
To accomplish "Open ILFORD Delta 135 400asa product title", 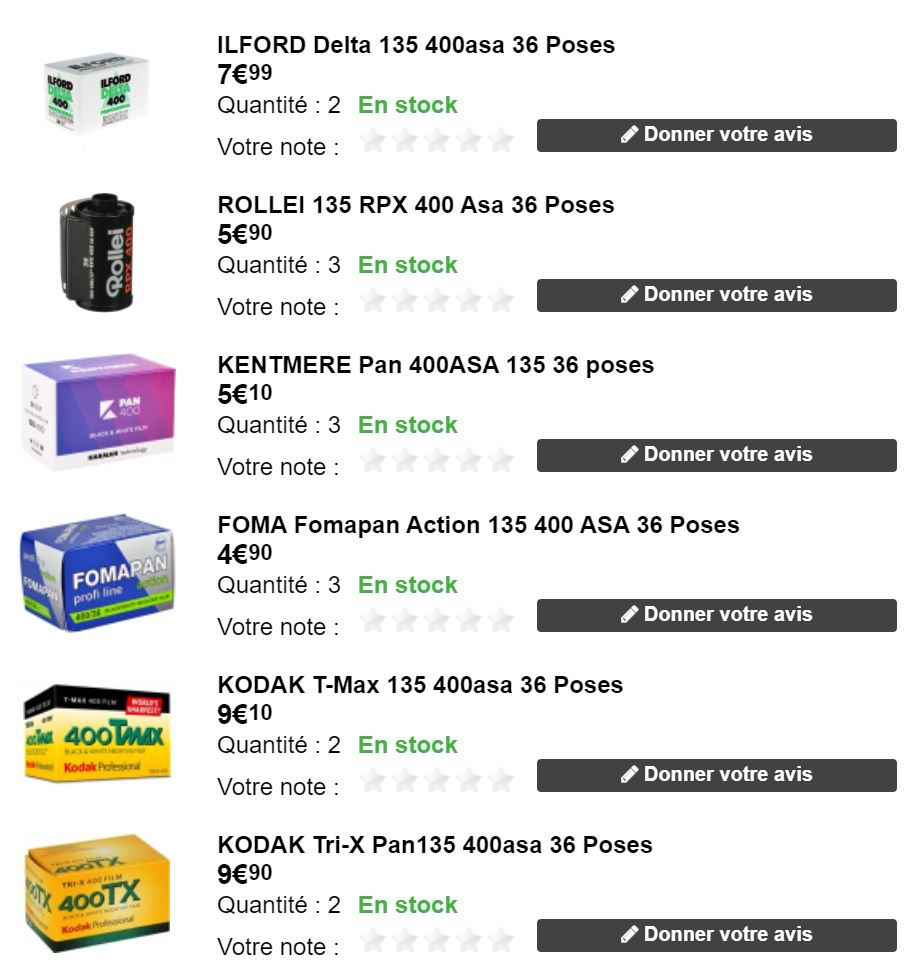I will [416, 45].
